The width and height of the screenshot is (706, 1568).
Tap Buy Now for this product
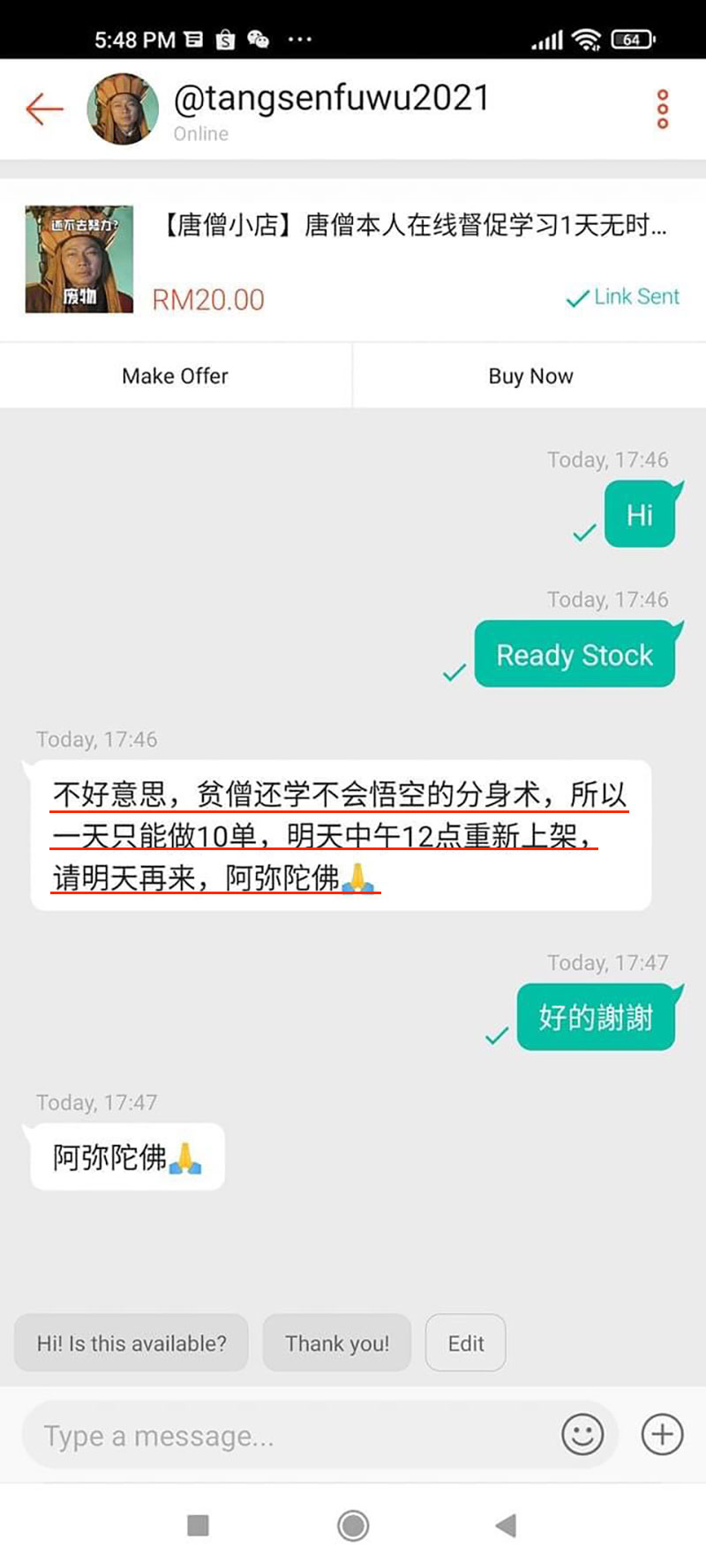point(530,377)
